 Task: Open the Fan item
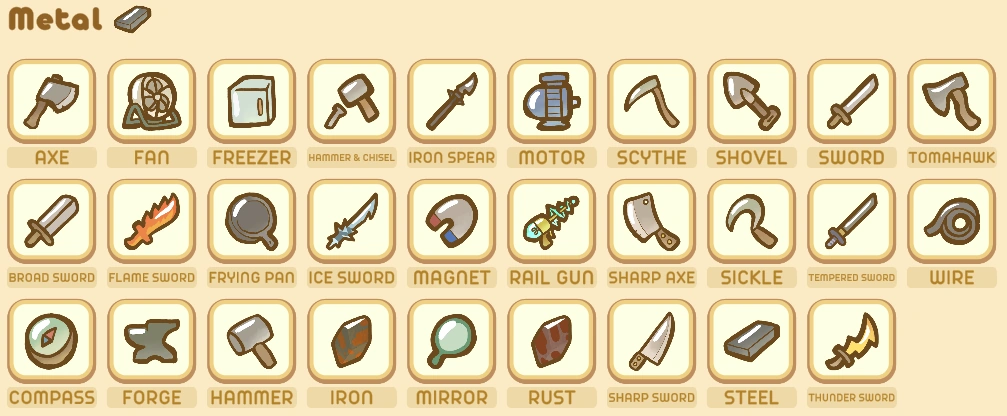pyautogui.click(x=151, y=102)
